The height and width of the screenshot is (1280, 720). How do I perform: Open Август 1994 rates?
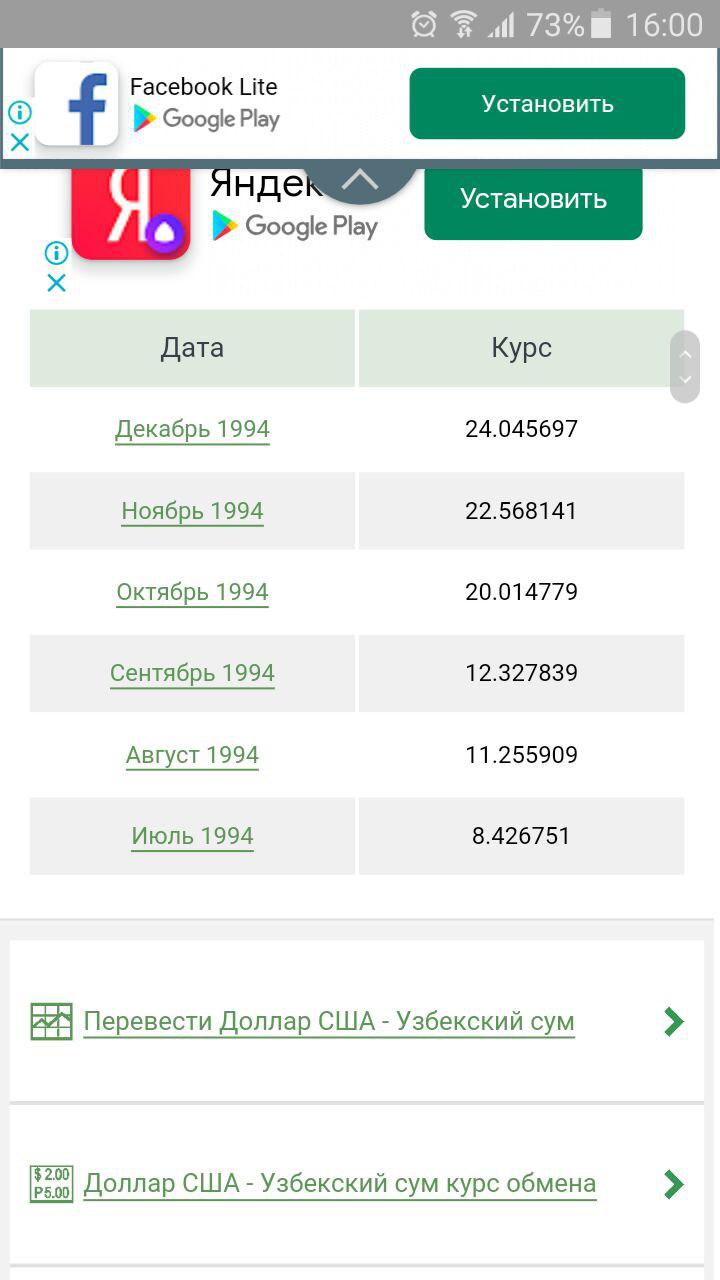pos(192,755)
